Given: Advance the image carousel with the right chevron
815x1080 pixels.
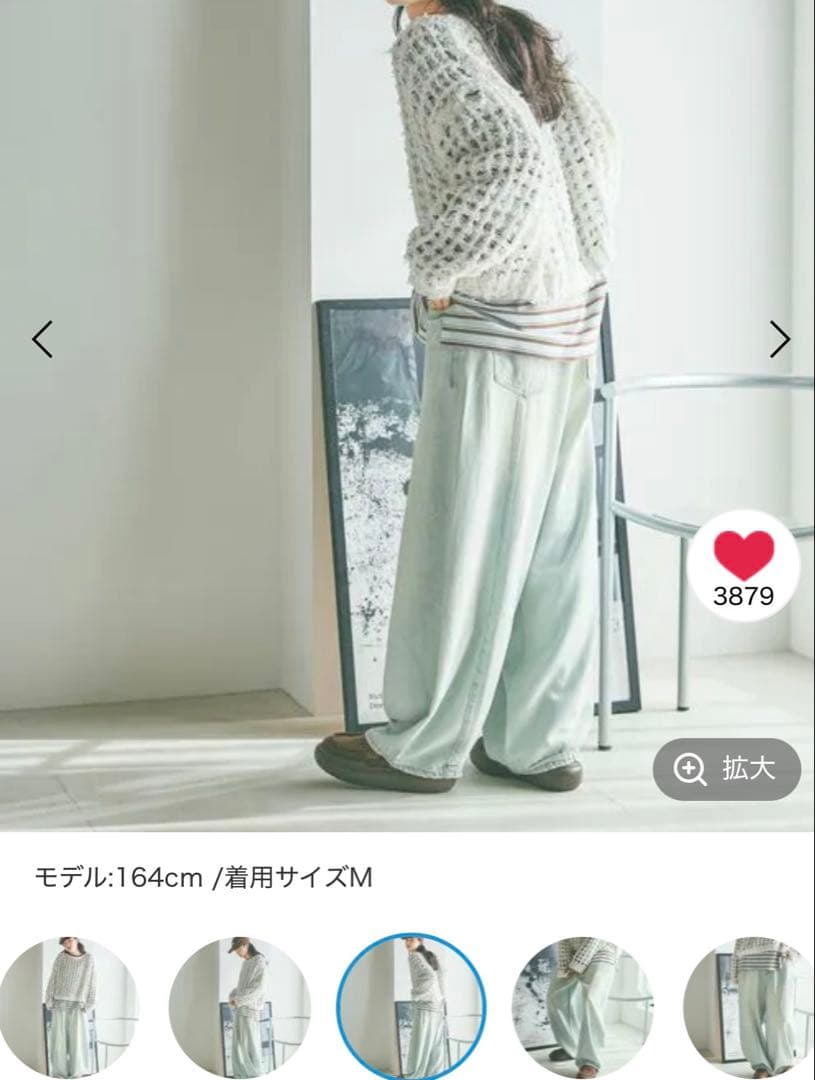Looking at the screenshot, I should [778, 340].
